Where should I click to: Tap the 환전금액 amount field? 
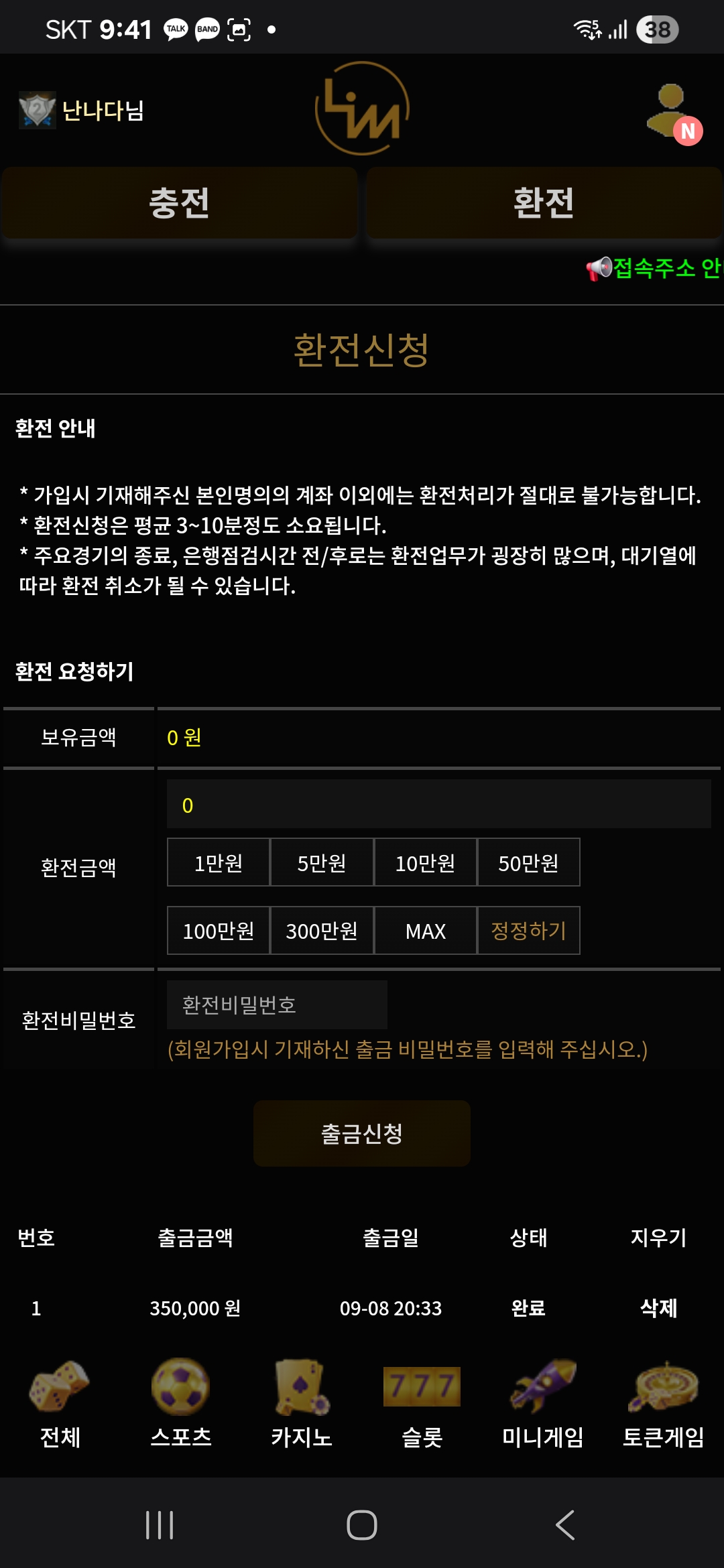tap(438, 804)
